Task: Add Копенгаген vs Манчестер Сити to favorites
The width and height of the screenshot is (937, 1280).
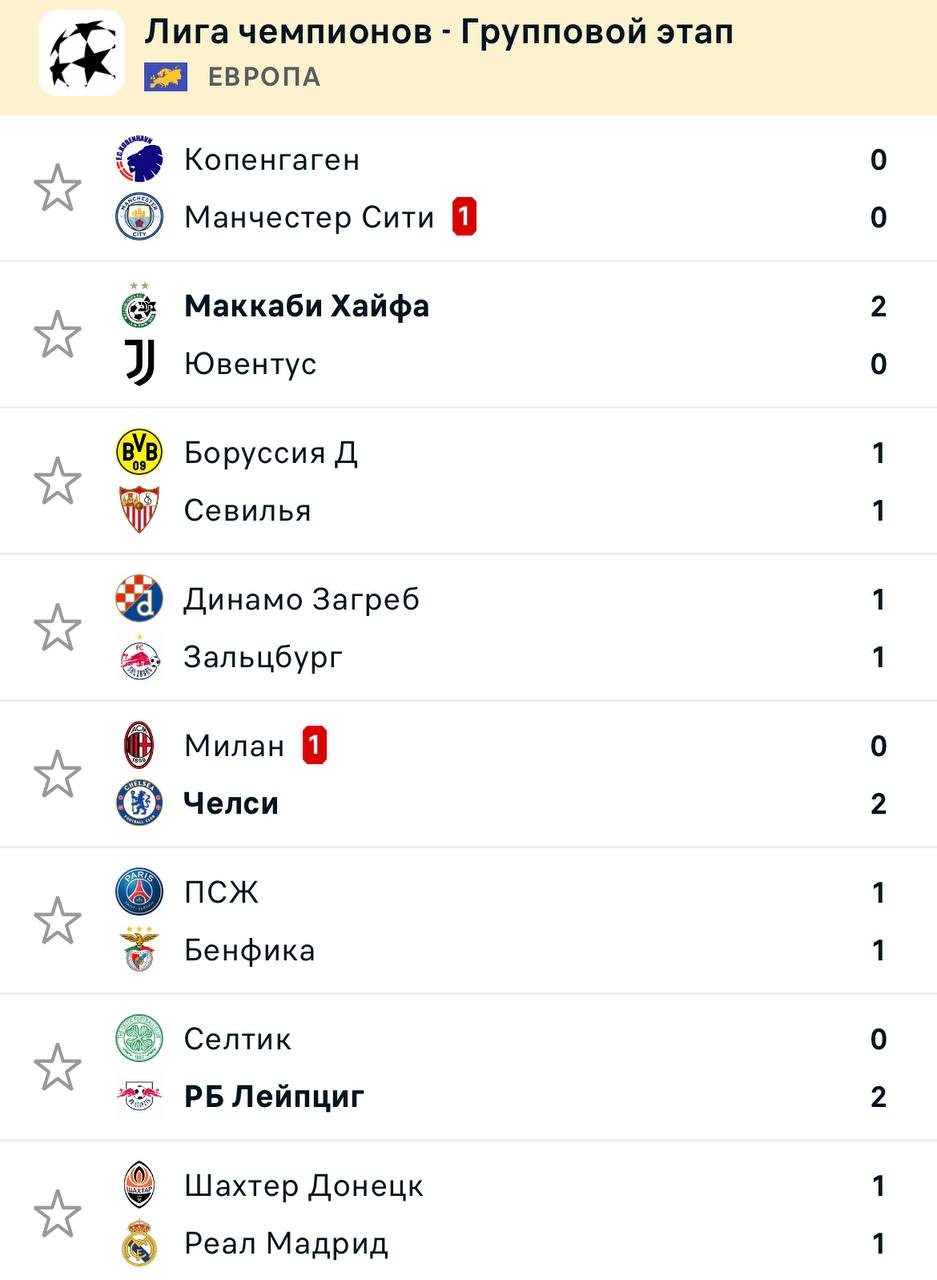Action: click(57, 188)
